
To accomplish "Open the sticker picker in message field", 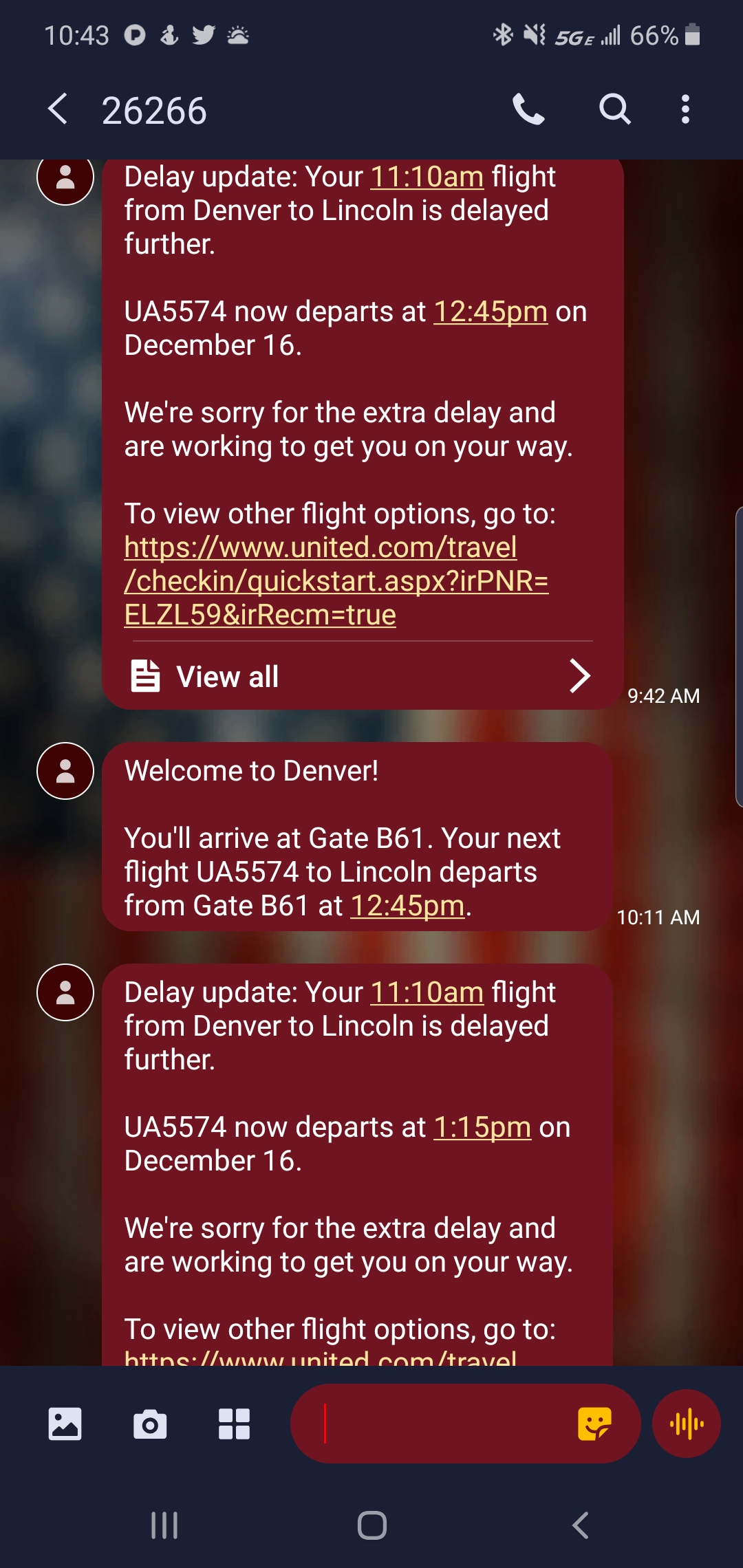I will (x=594, y=1424).
